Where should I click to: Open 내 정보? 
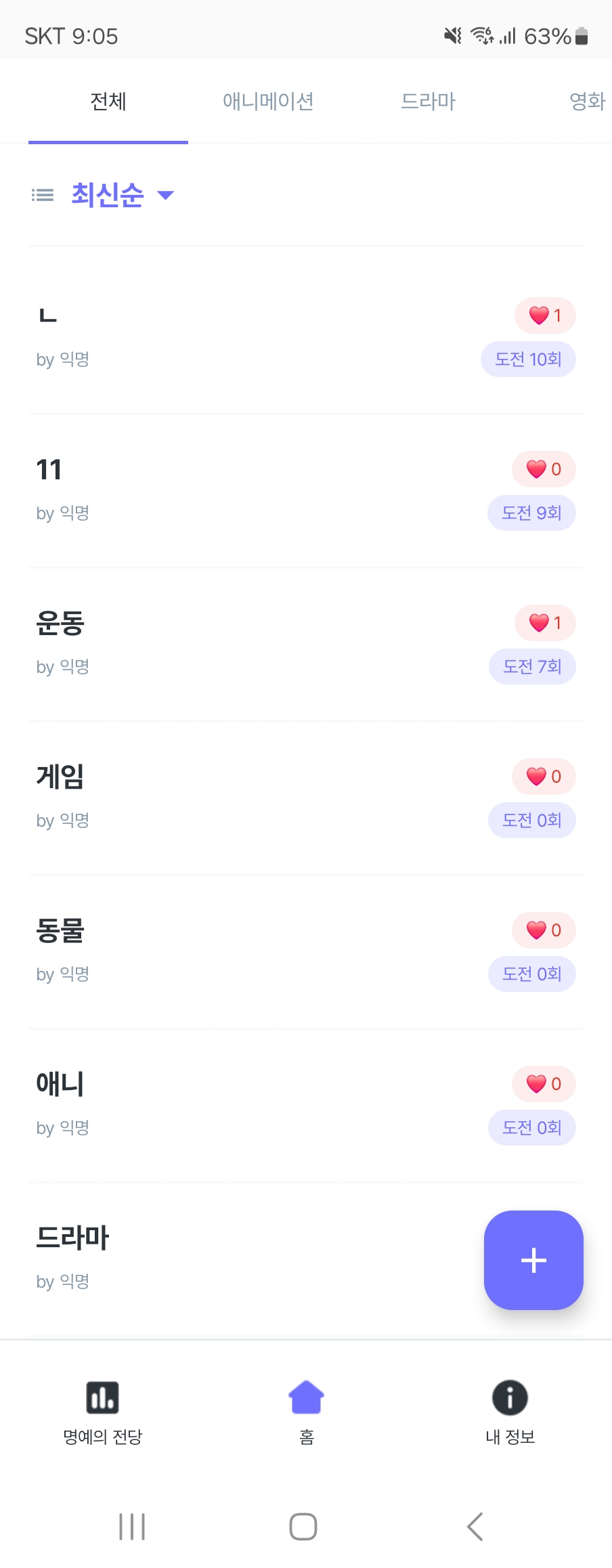coord(510,1411)
